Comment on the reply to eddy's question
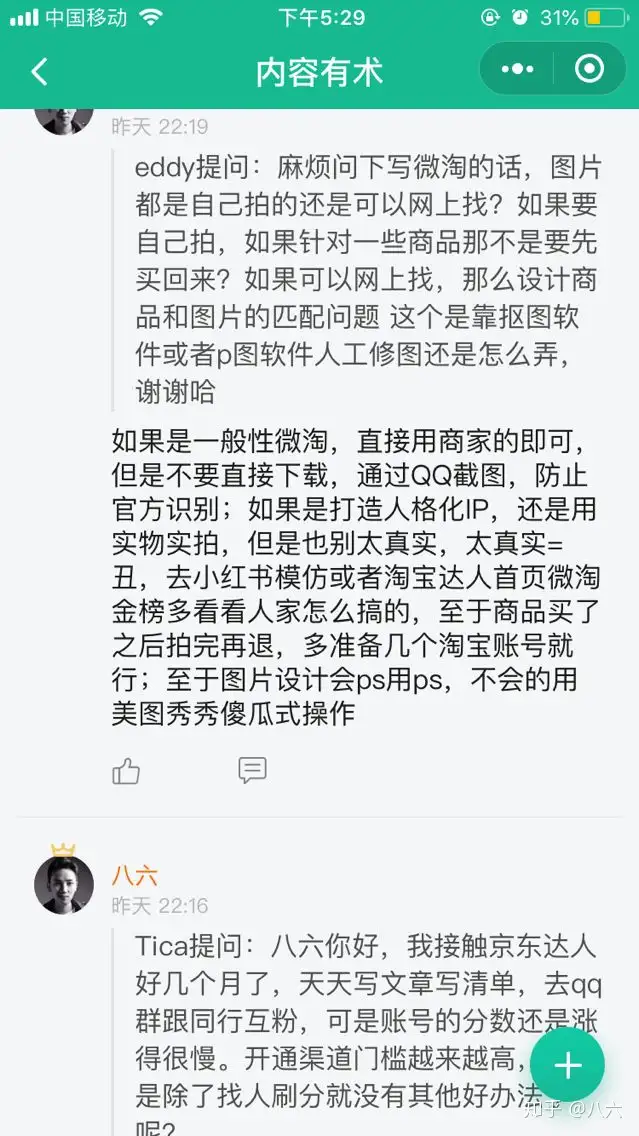 coord(252,770)
